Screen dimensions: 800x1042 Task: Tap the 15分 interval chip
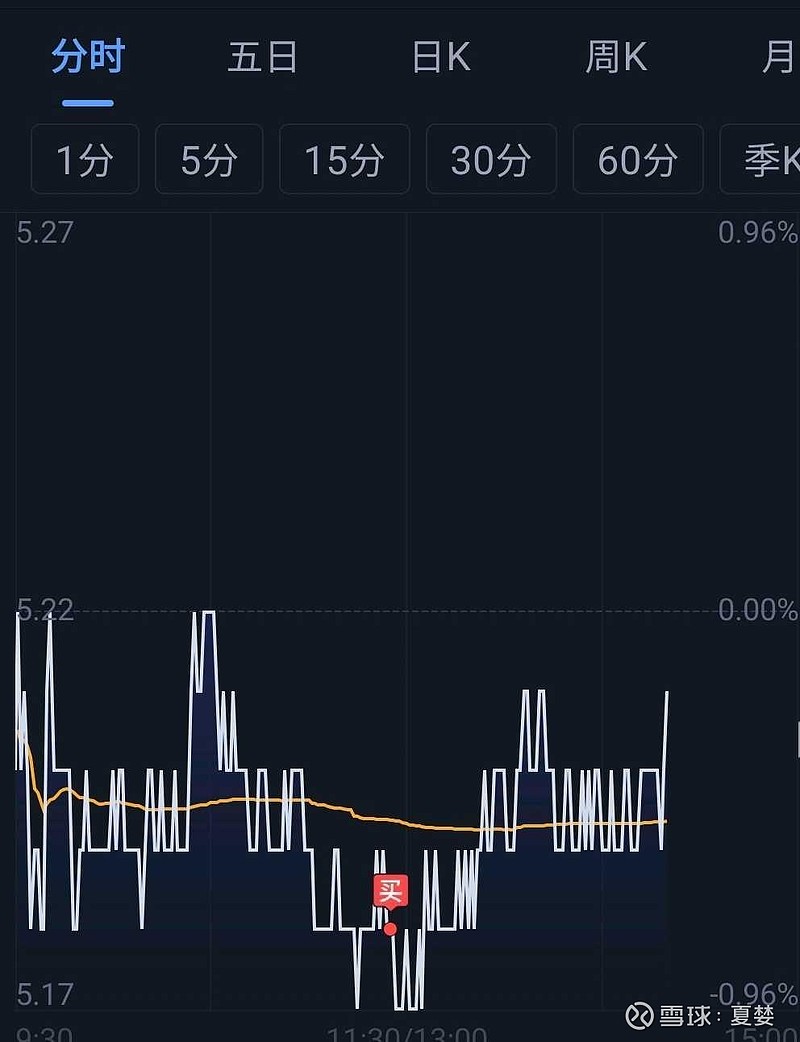[x=345, y=159]
